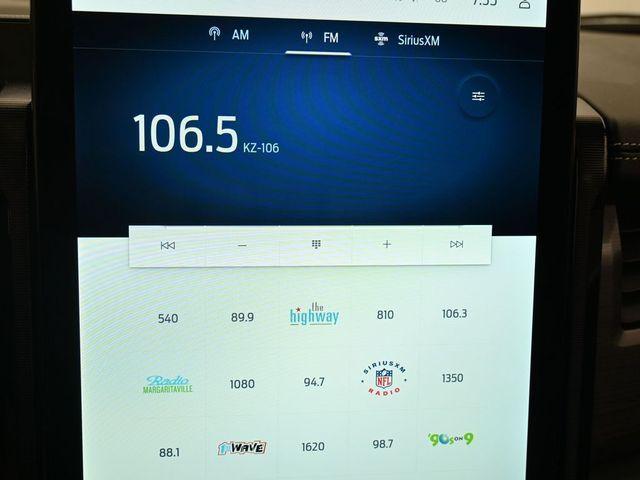Play the Radio Margaritaville preset
This screenshot has width=640, height=480.
168,384
